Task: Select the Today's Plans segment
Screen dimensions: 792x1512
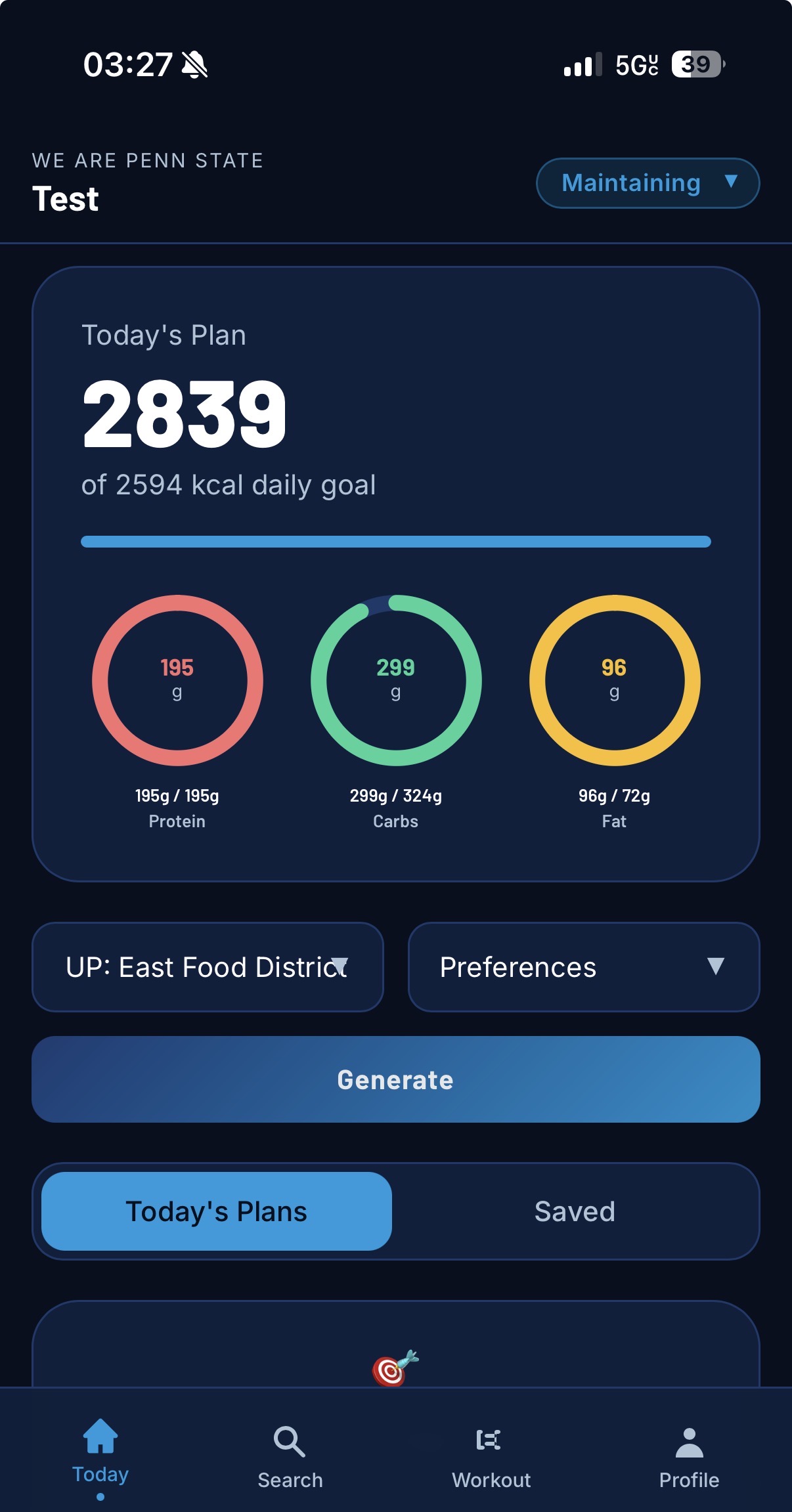Action: [x=217, y=1211]
